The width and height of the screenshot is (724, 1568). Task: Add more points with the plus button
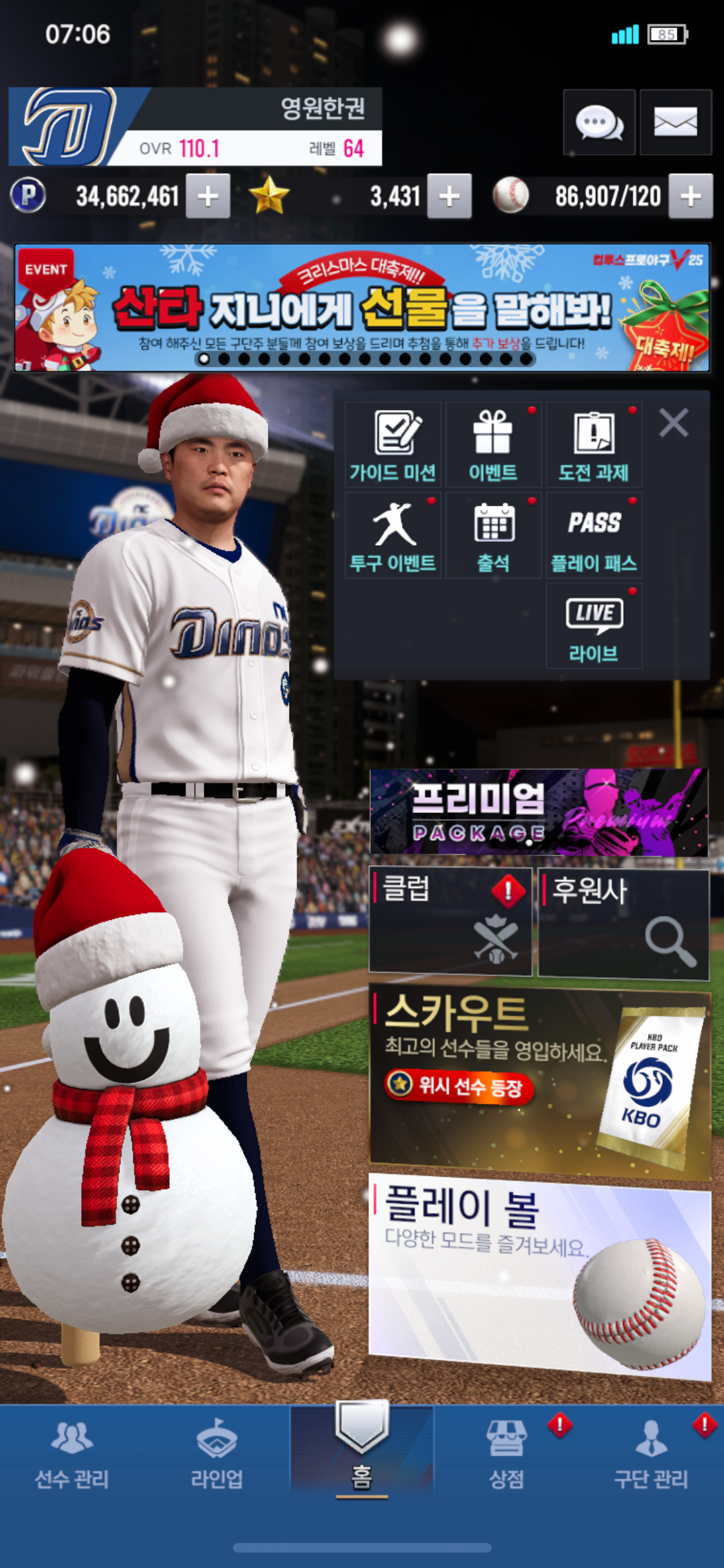click(207, 196)
